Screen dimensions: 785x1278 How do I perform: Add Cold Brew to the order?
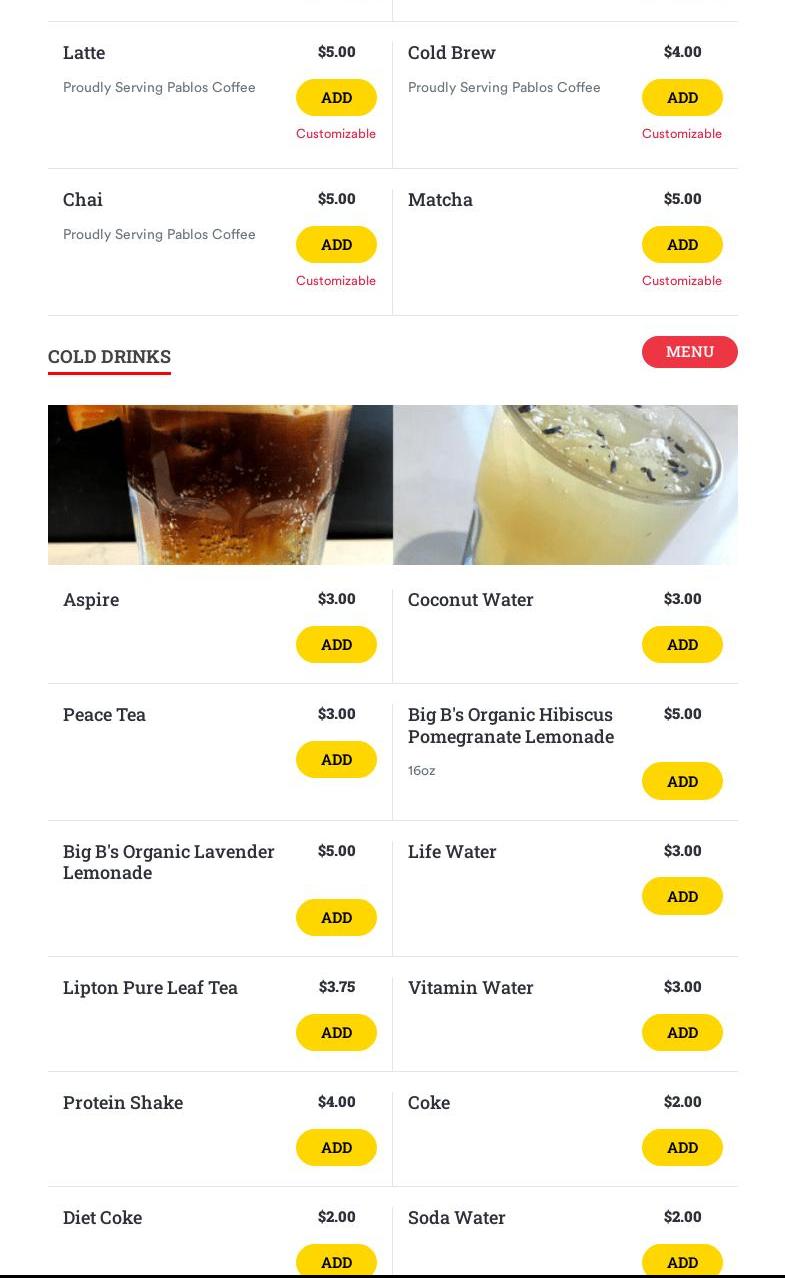pos(682,98)
